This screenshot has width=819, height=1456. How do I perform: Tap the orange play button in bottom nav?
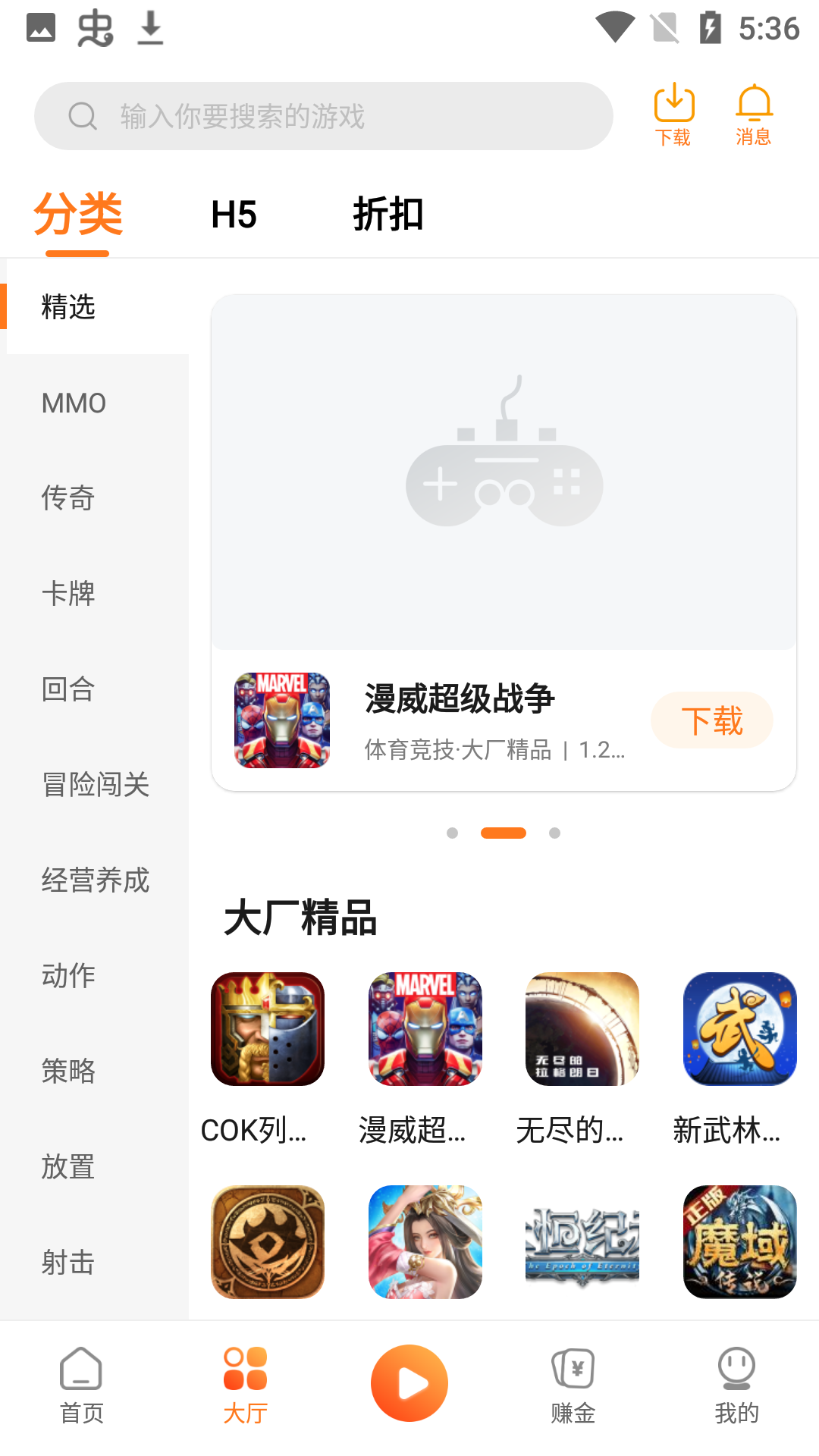tap(409, 1382)
